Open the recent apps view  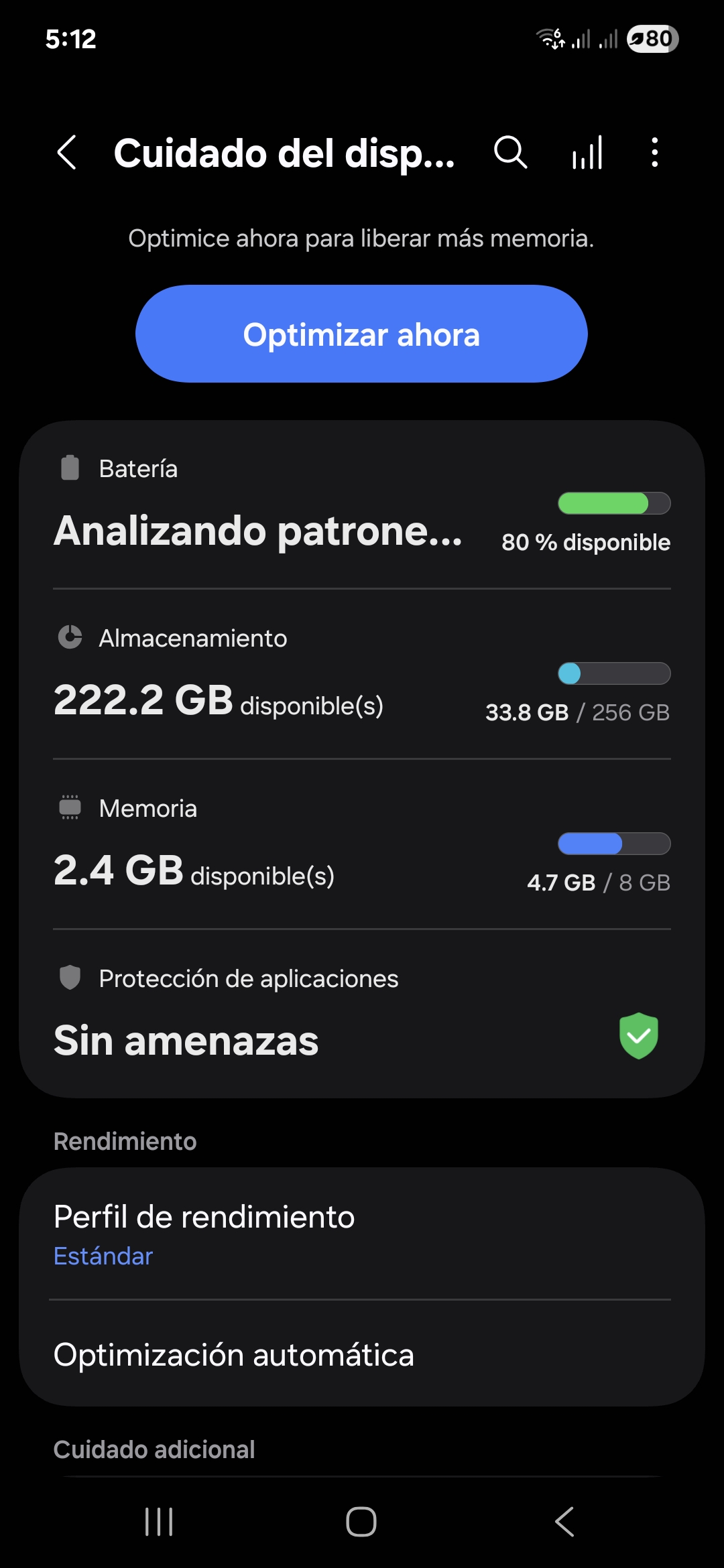(x=159, y=1521)
